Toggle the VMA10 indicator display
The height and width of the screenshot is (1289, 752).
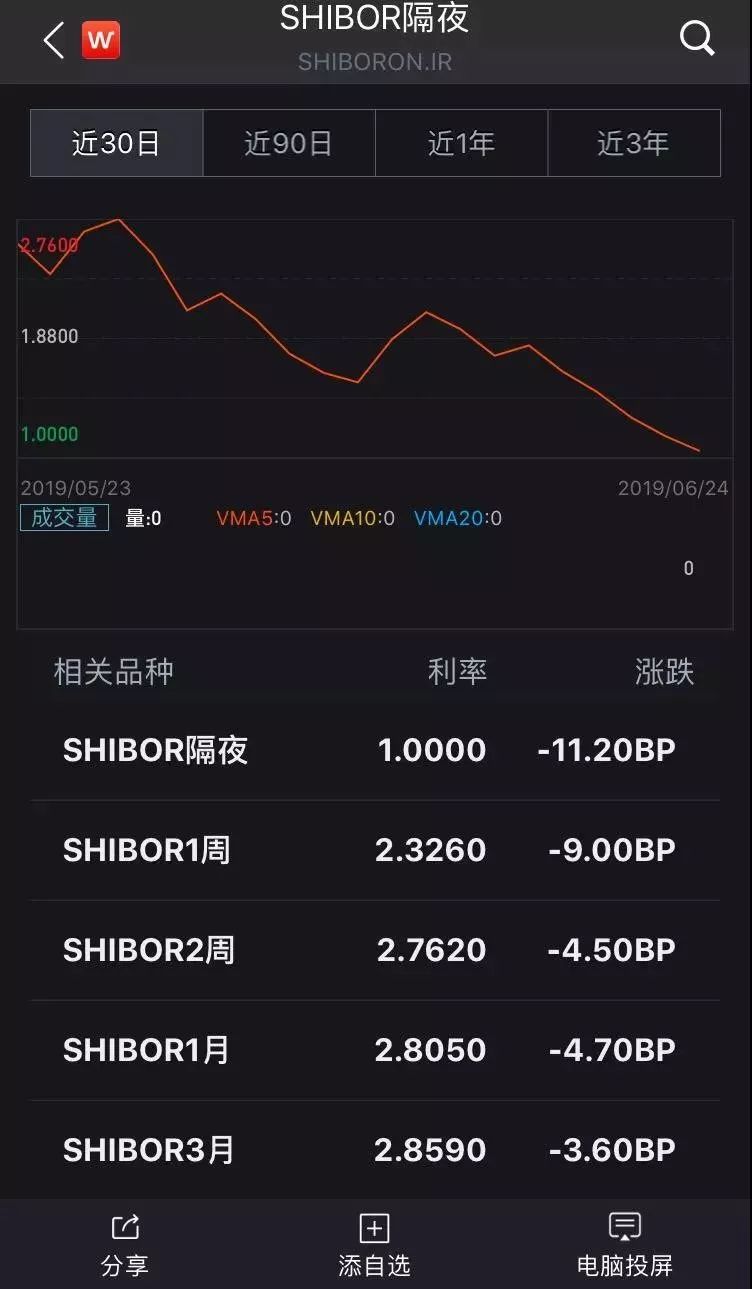[345, 518]
